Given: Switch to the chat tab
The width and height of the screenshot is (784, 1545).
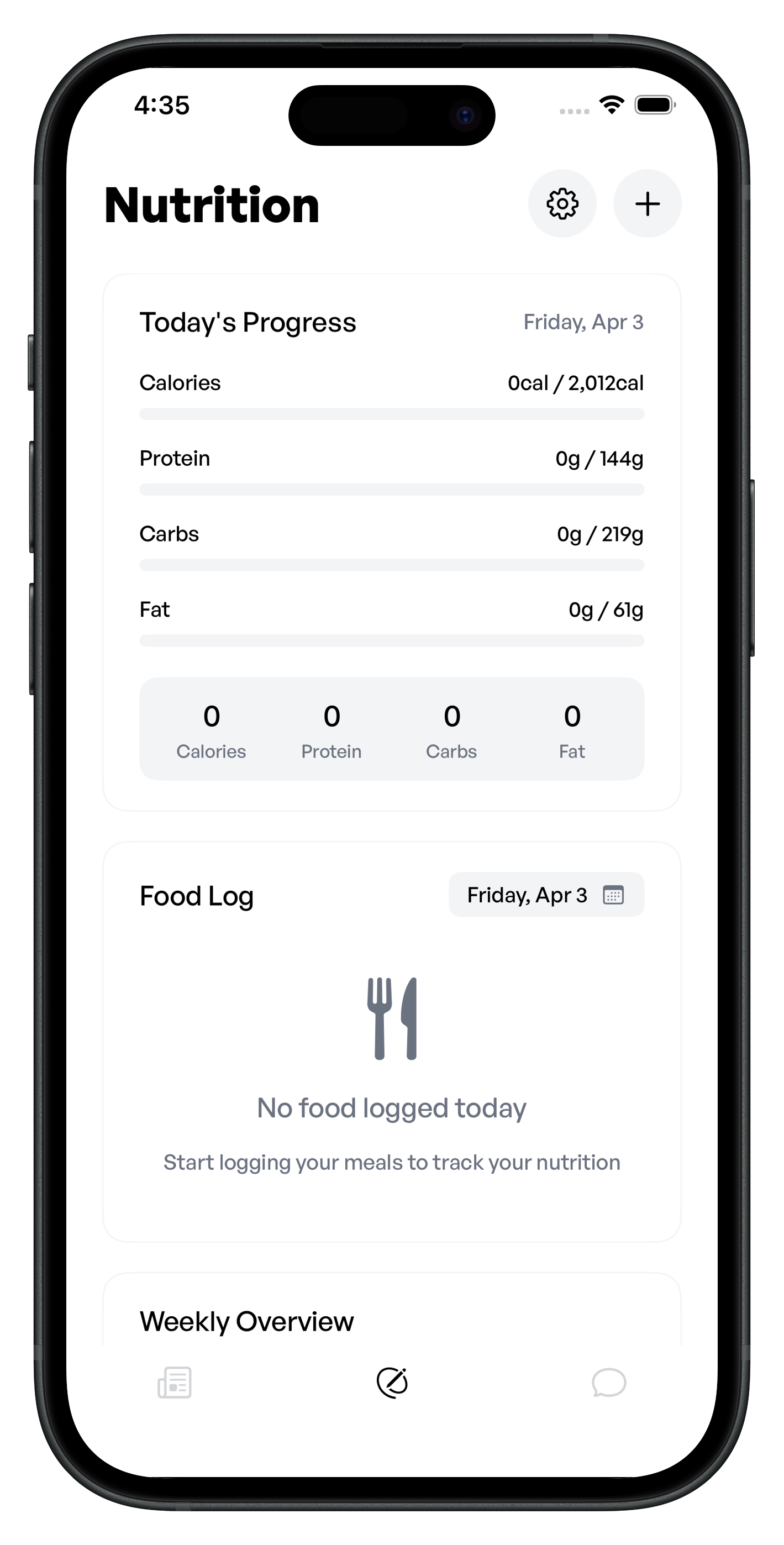Looking at the screenshot, I should pyautogui.click(x=609, y=1383).
